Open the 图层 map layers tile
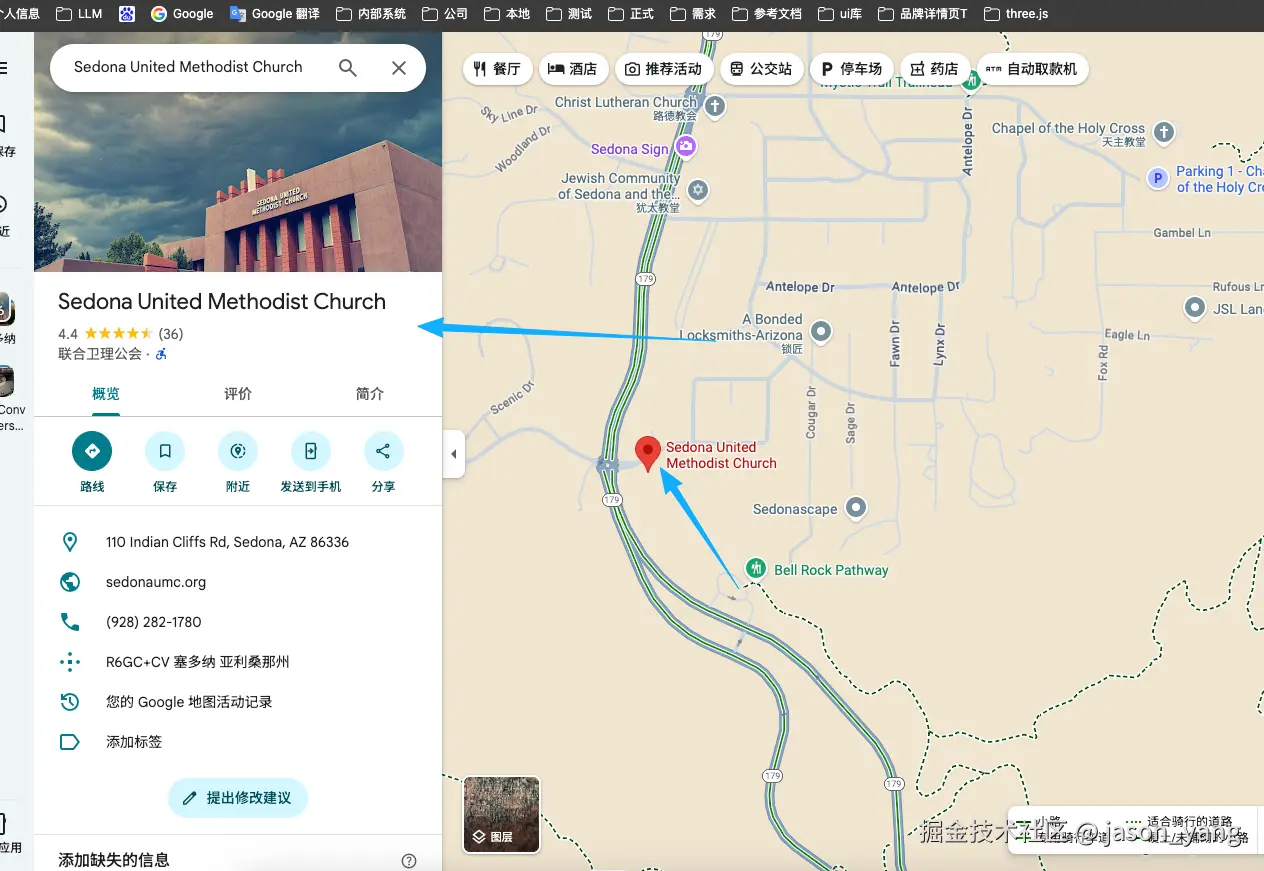The width and height of the screenshot is (1264, 871). tap(501, 815)
